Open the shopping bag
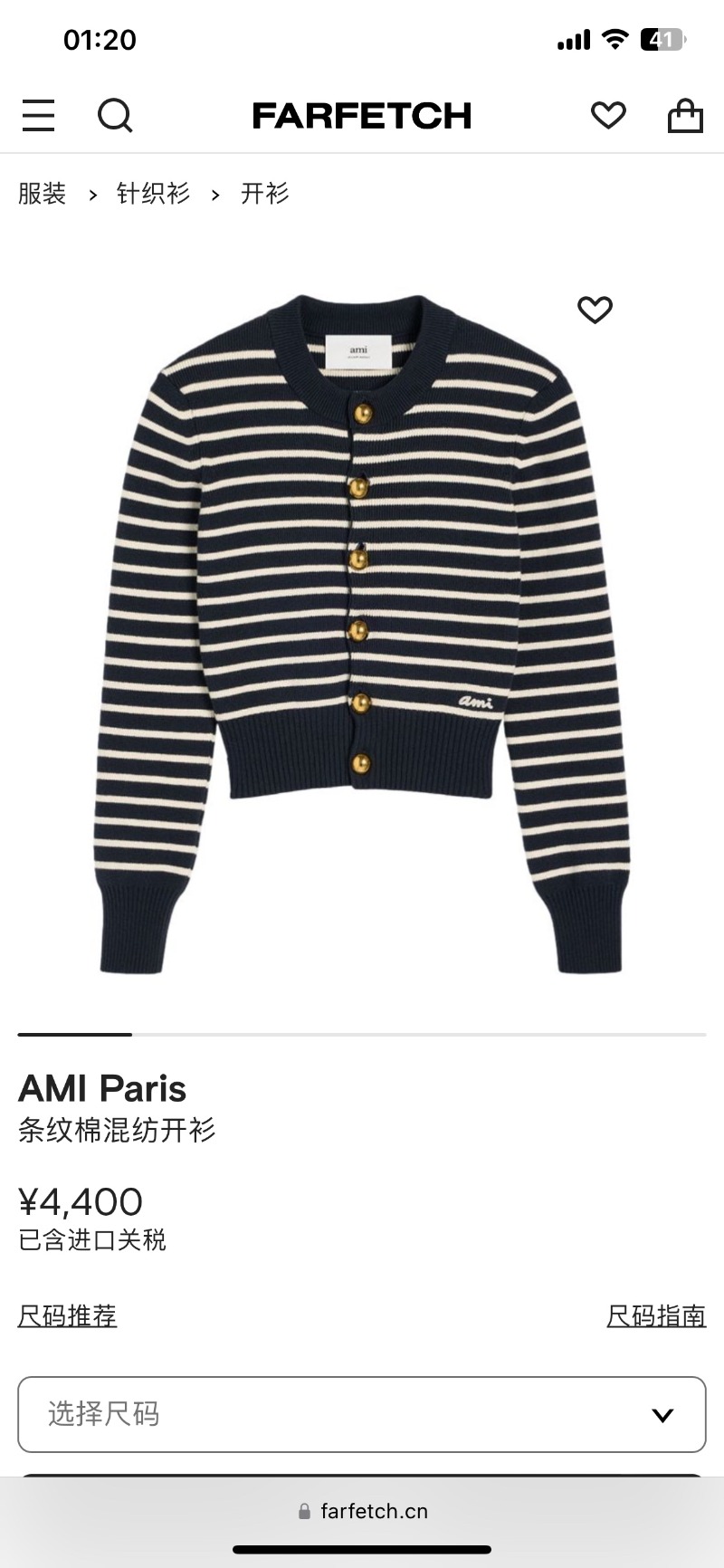724x1568 pixels. 685,116
